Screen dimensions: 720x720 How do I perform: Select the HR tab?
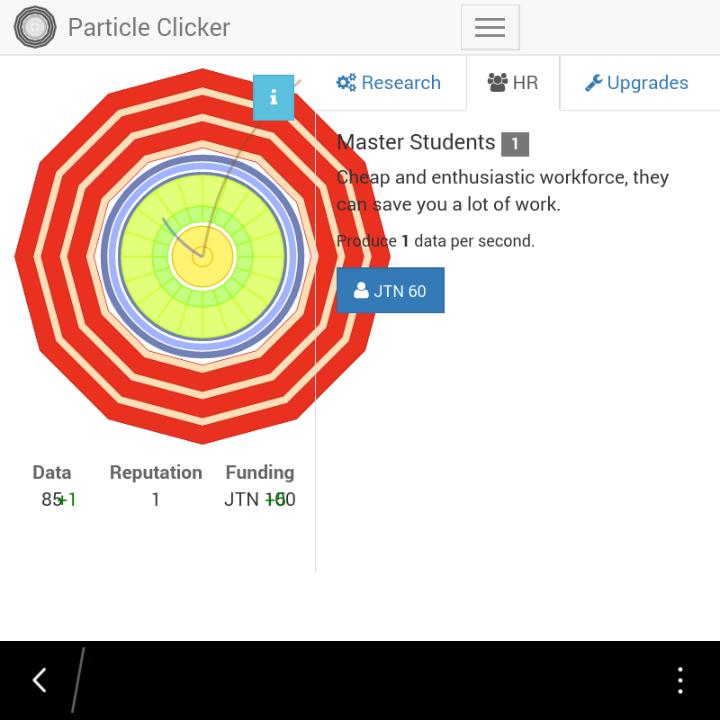[513, 83]
